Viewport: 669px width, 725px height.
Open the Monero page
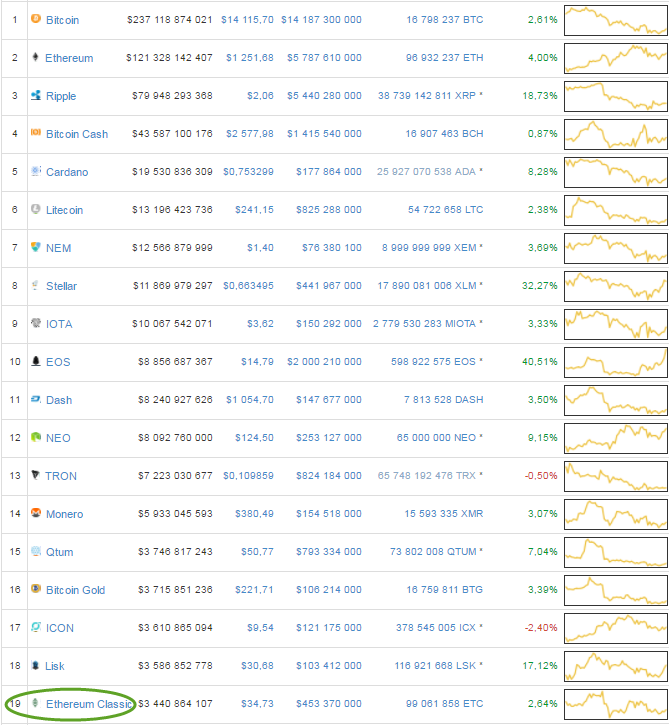click(x=65, y=514)
